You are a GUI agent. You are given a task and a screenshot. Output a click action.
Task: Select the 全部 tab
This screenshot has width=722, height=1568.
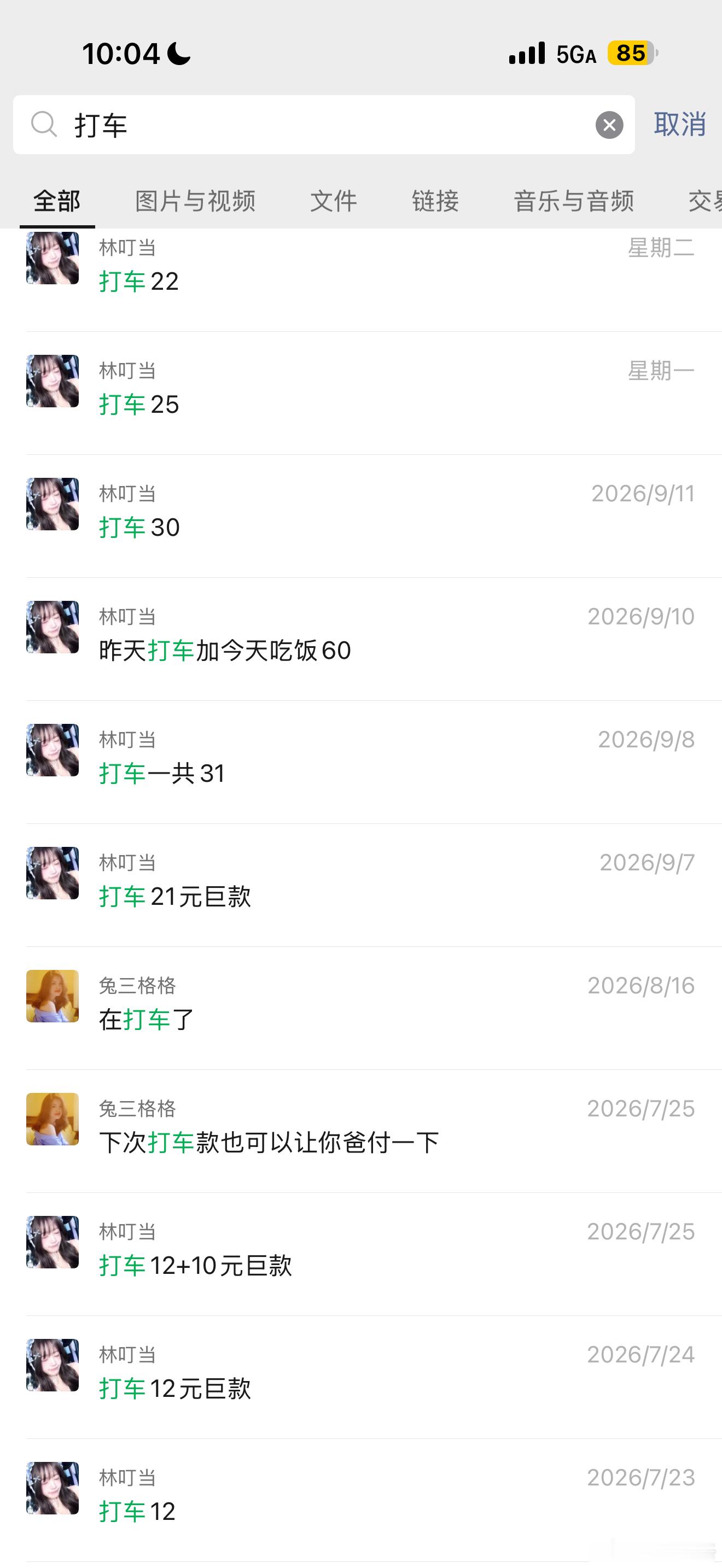pyautogui.click(x=57, y=201)
